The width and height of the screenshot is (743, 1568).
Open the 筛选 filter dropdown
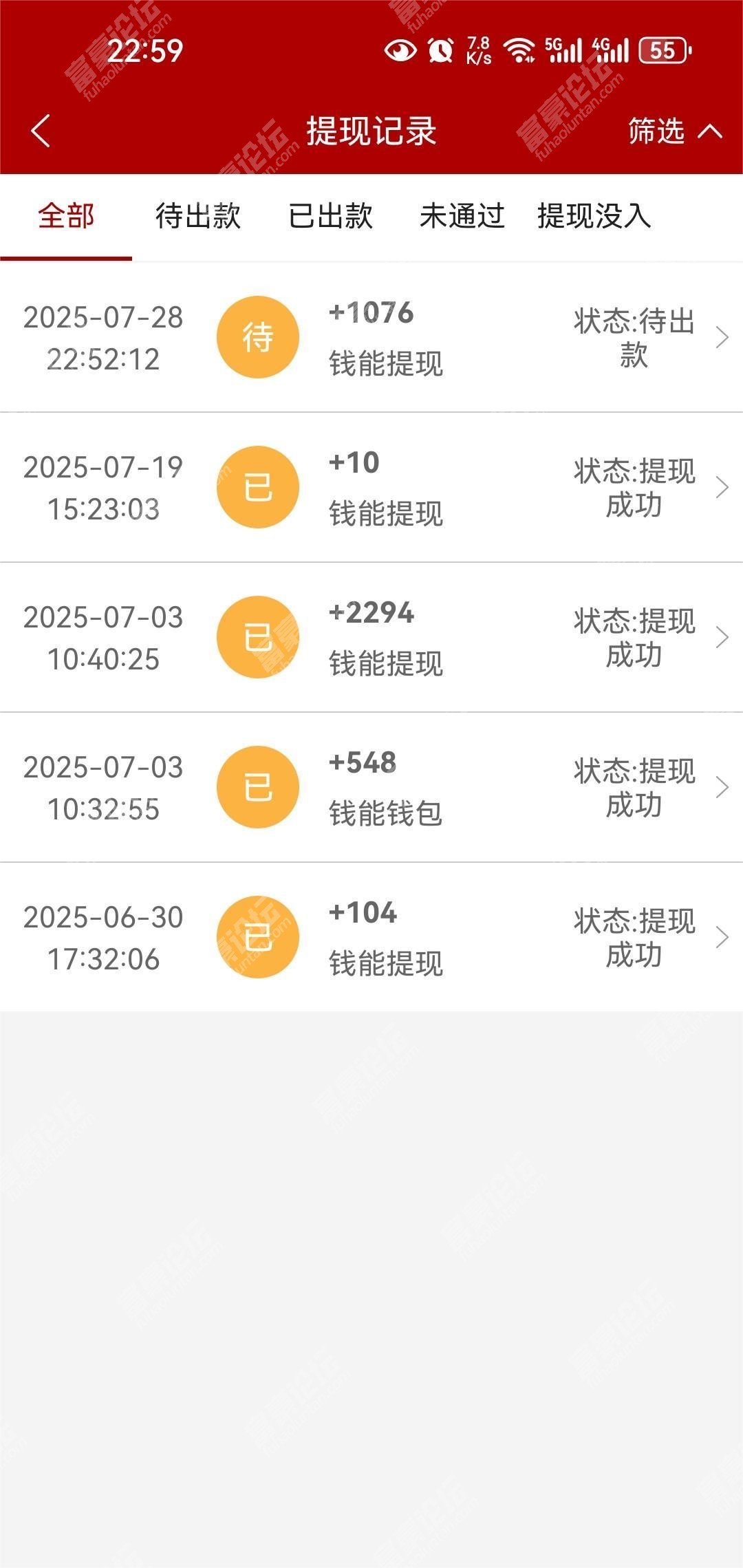point(675,131)
